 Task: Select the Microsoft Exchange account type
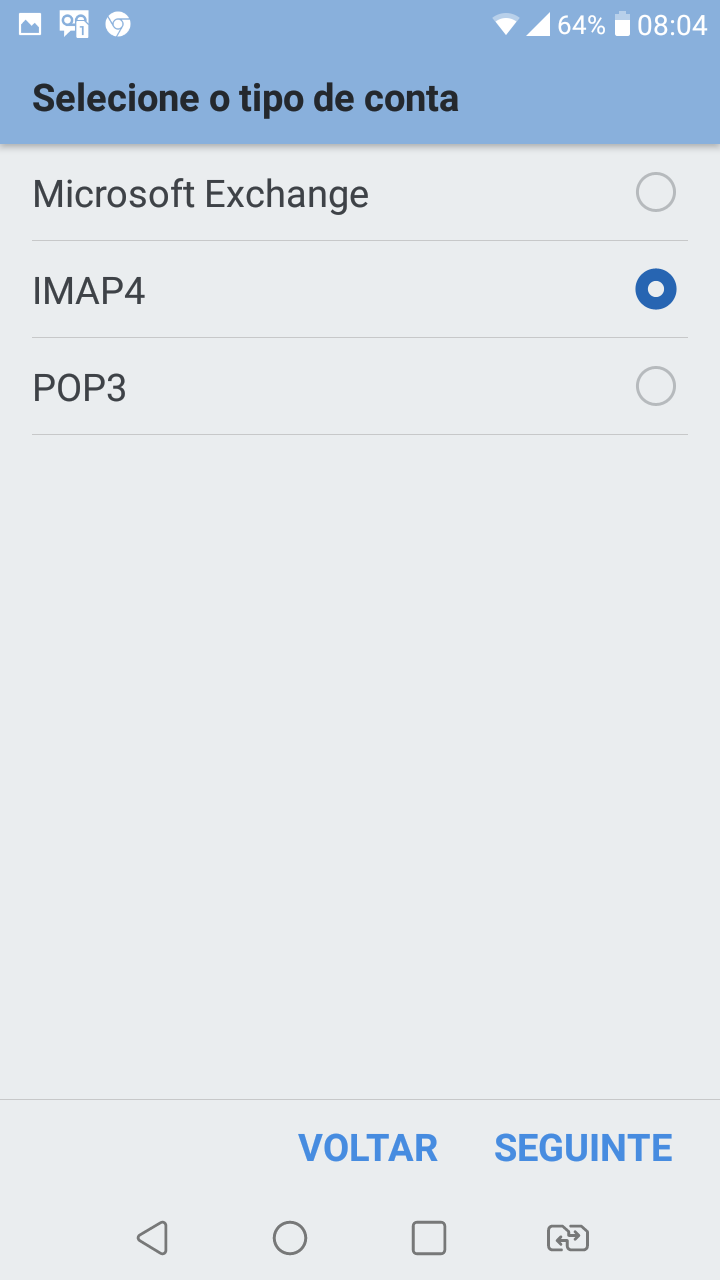[360, 193]
